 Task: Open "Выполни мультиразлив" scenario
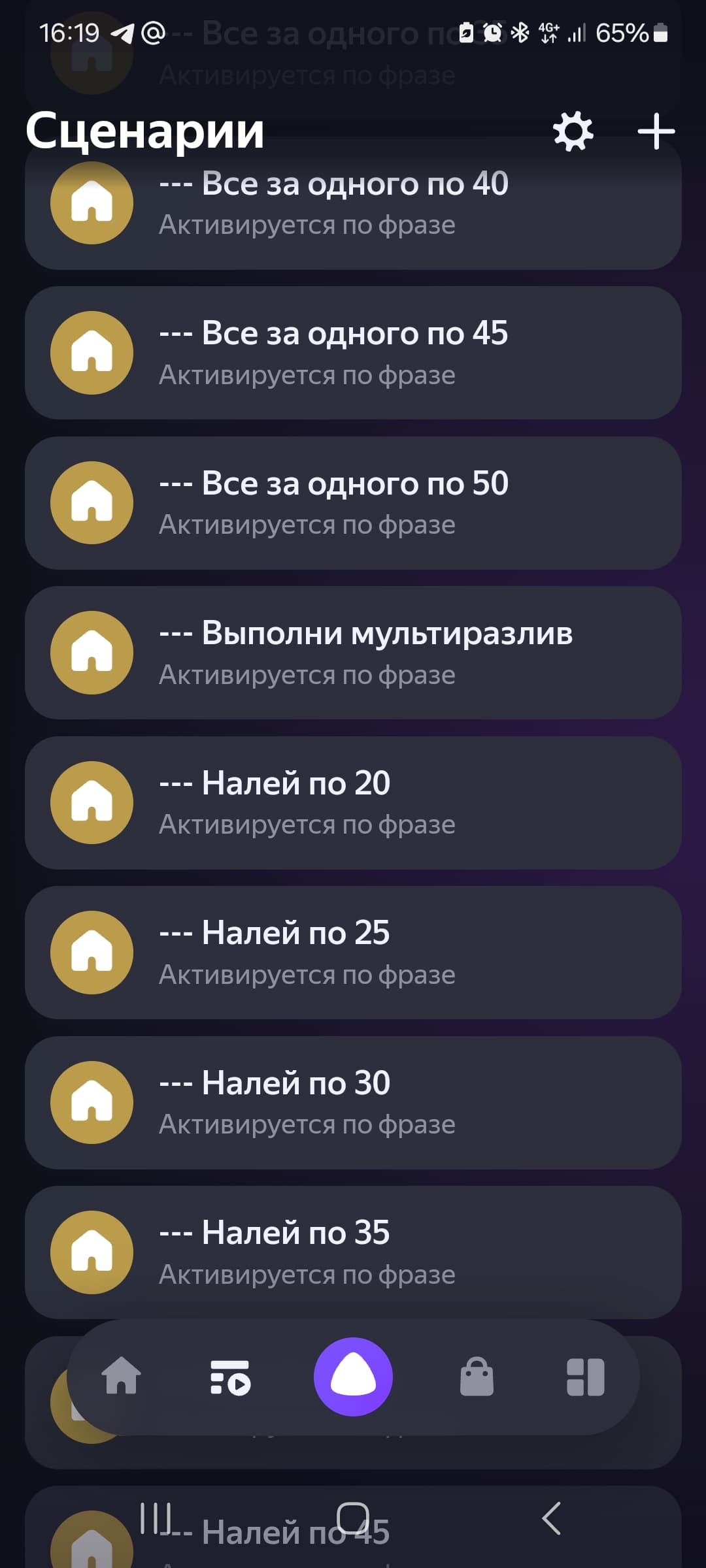coord(353,653)
